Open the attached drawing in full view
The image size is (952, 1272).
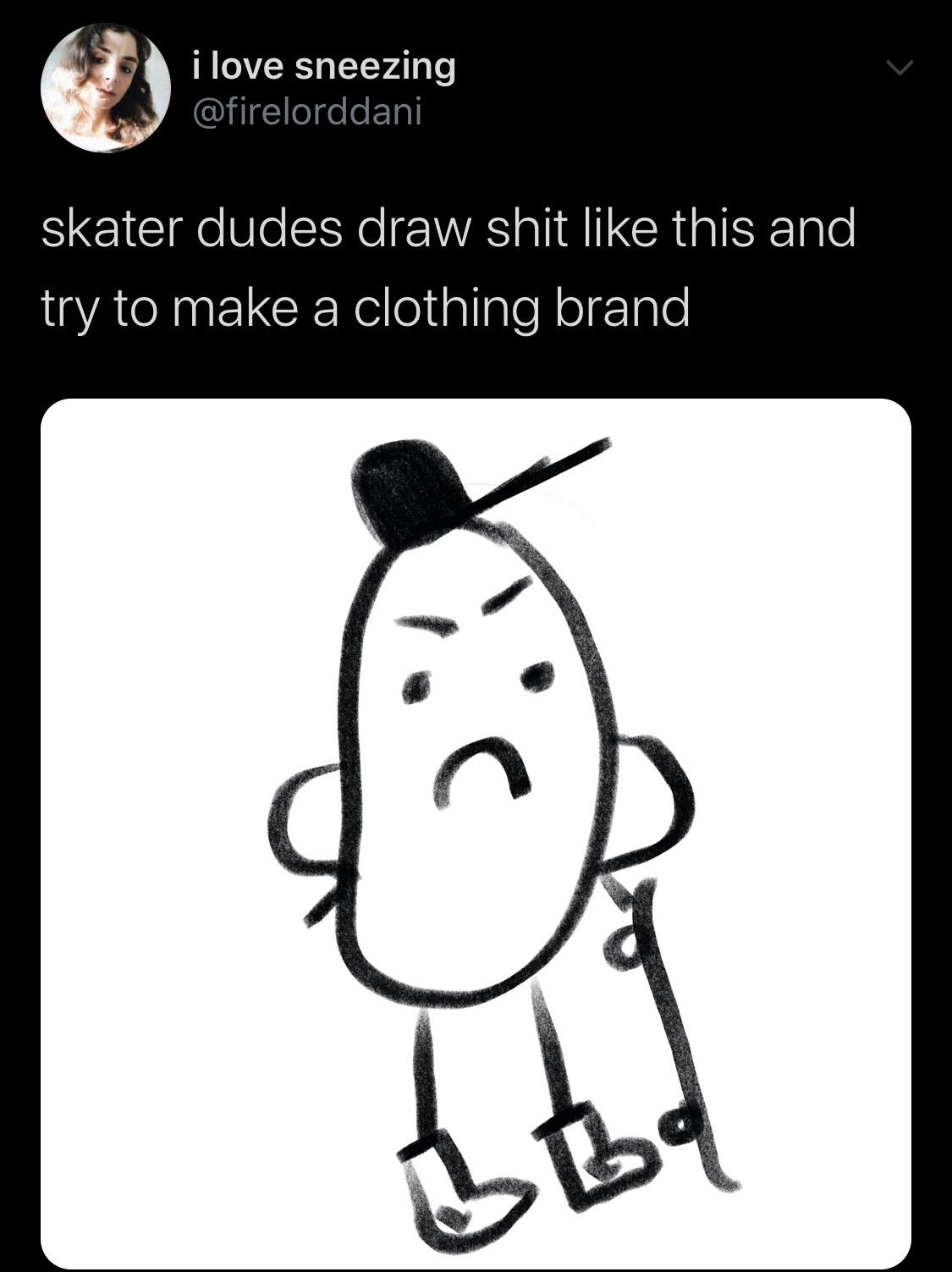[x=476, y=834]
